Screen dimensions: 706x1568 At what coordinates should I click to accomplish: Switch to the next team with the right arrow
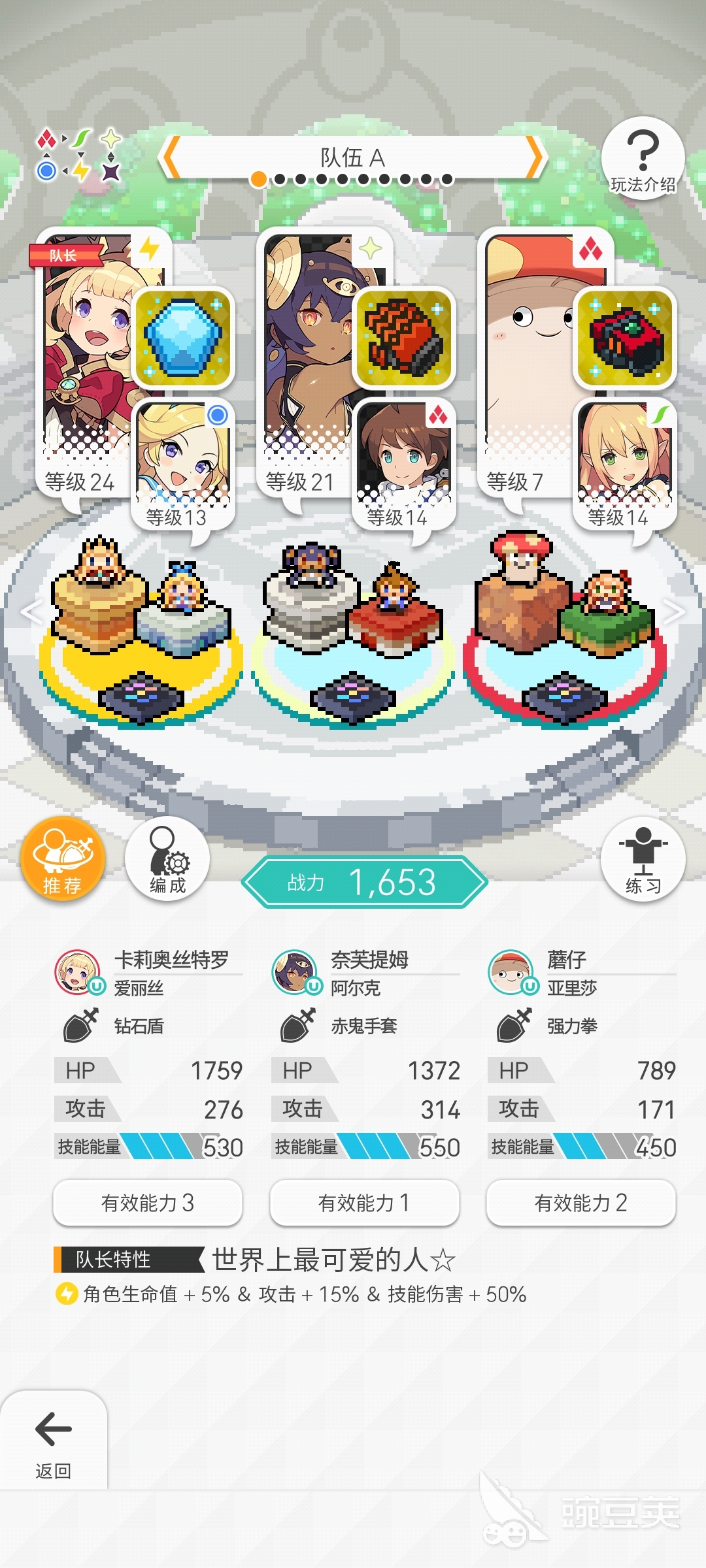point(535,157)
